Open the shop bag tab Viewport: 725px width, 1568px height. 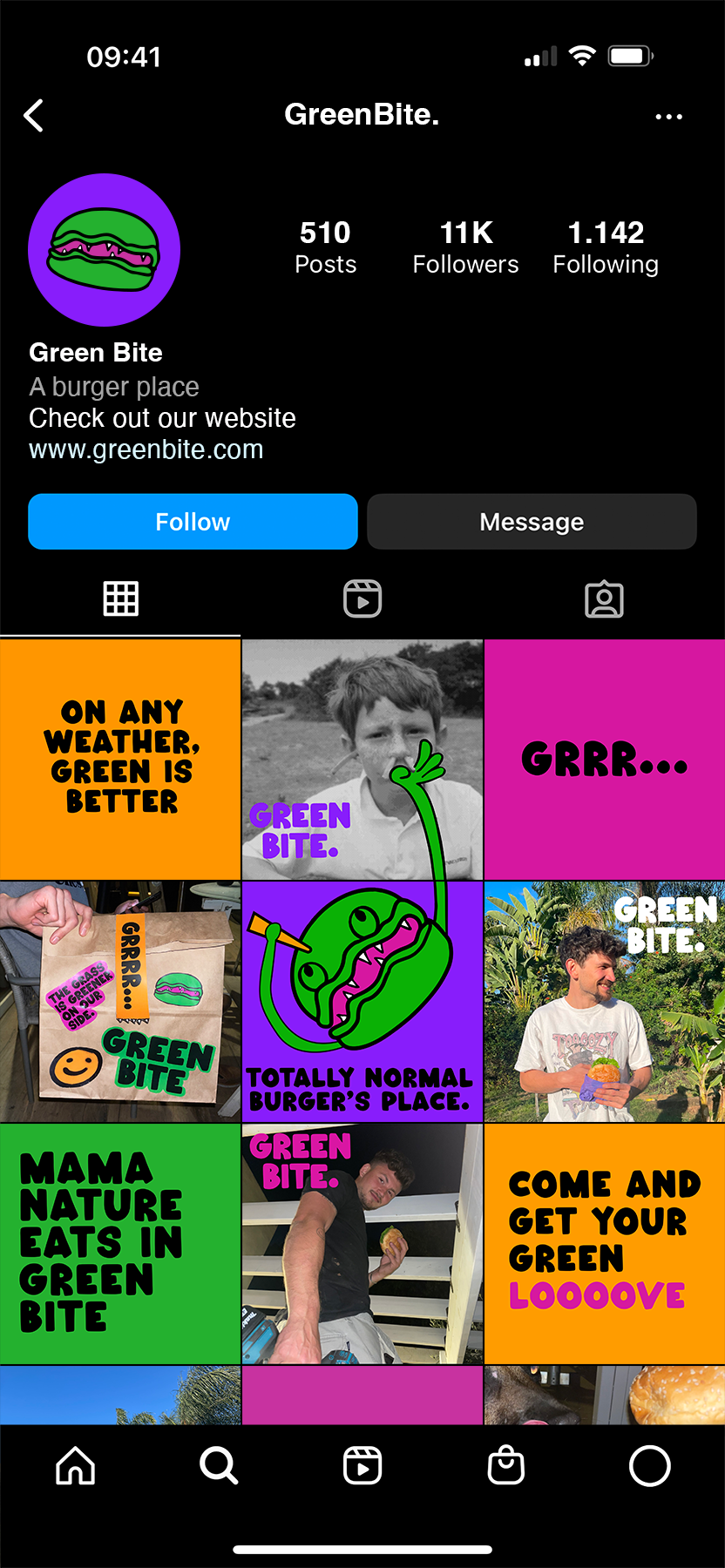[505, 1465]
